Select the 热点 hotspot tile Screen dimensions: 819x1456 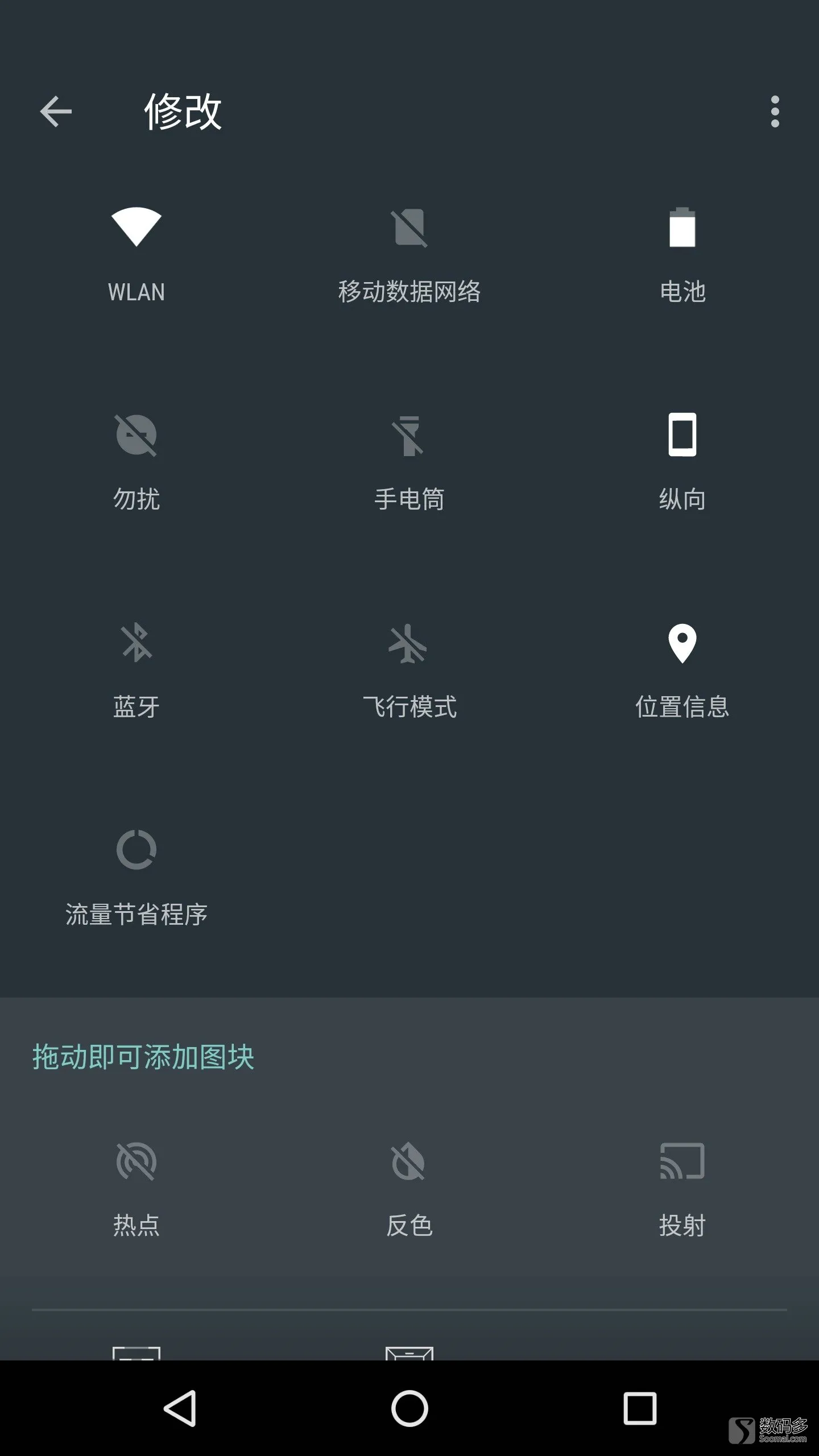click(136, 1190)
